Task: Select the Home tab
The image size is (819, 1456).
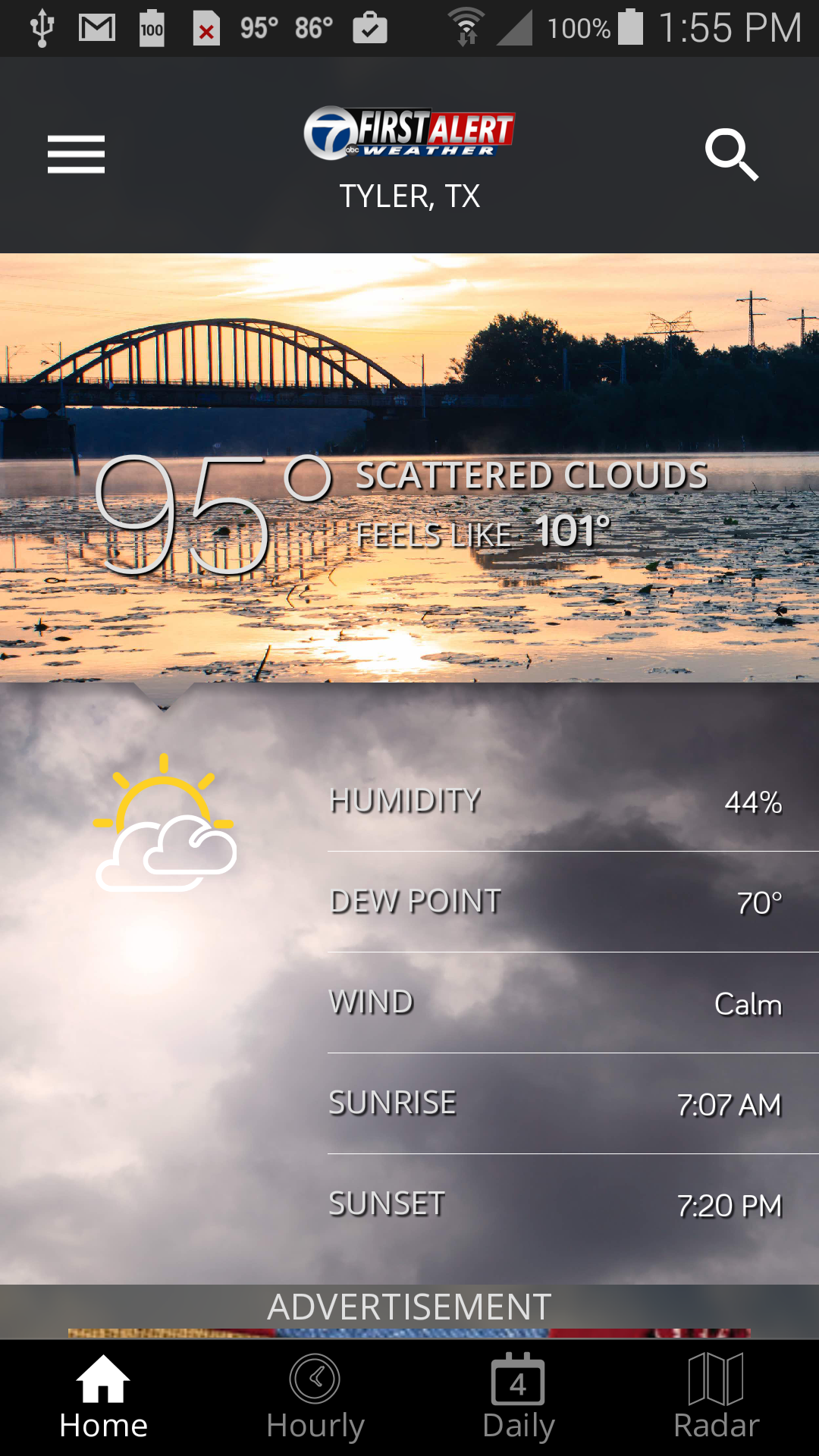Action: (103, 1397)
